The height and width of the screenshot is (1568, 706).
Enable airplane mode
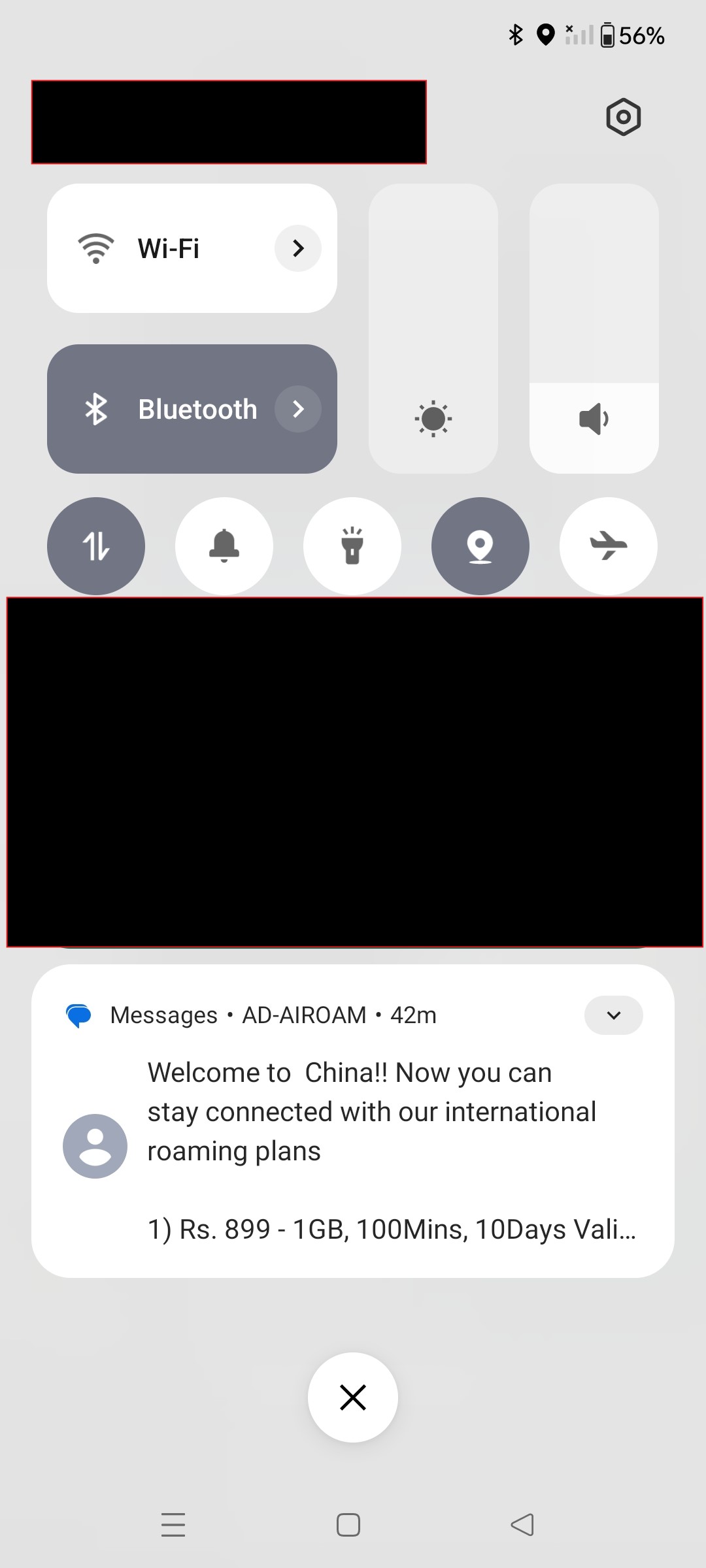coord(609,546)
